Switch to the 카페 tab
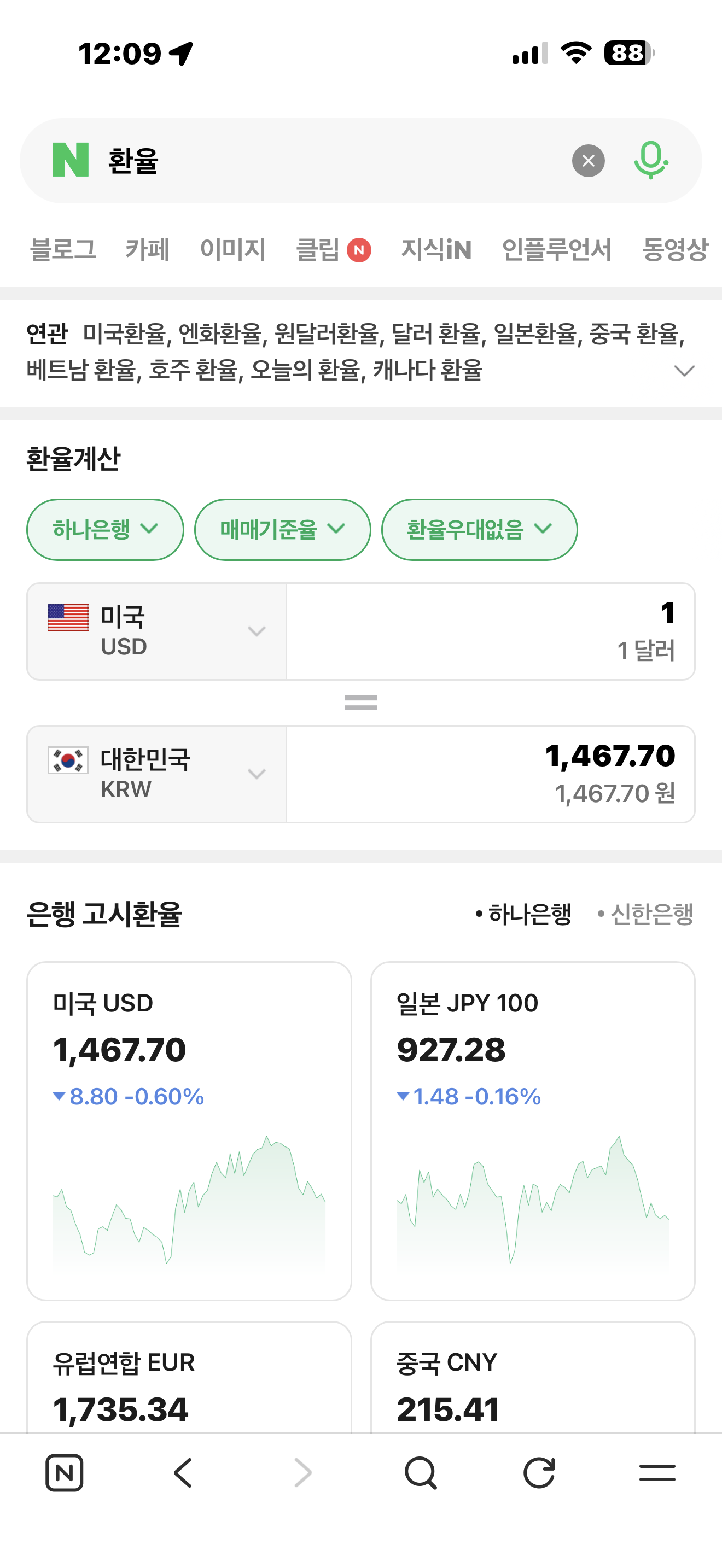The height and width of the screenshot is (1568, 722). click(x=147, y=249)
